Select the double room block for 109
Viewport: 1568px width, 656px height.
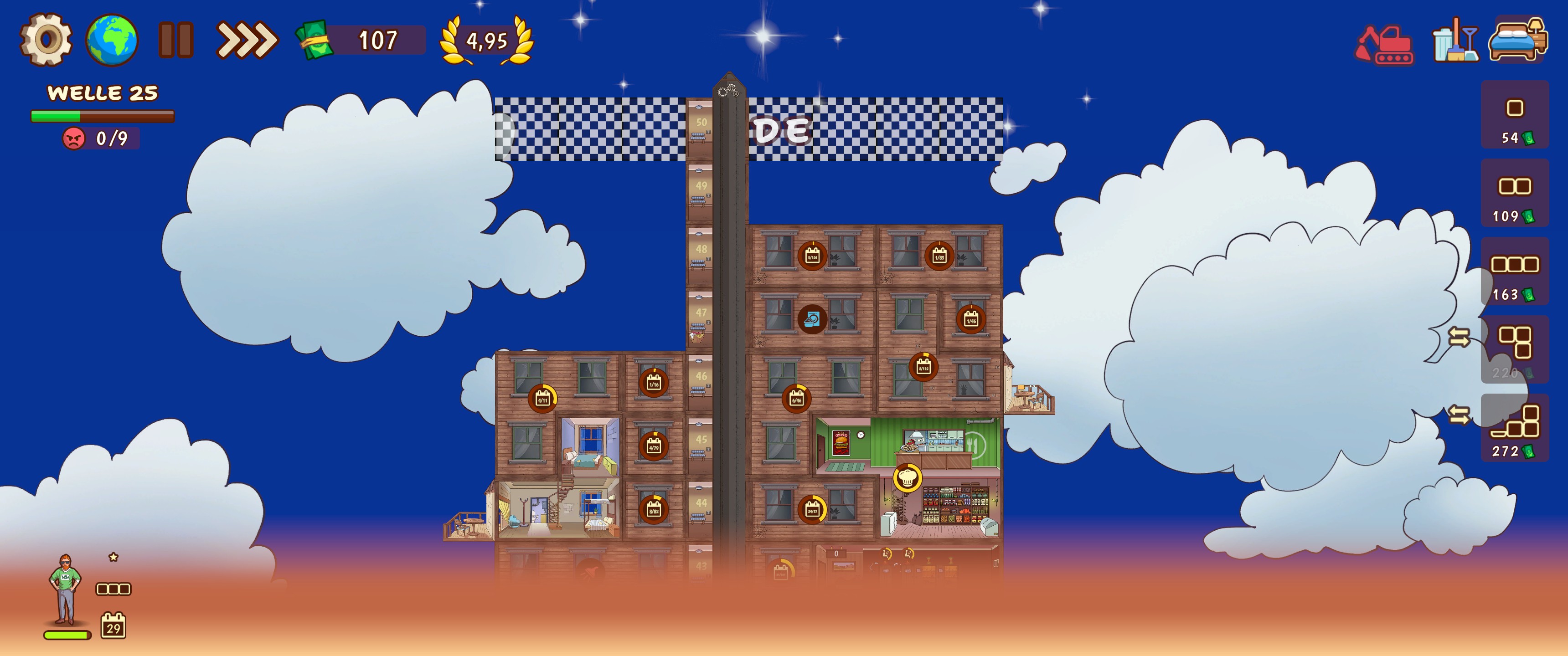(x=1514, y=194)
